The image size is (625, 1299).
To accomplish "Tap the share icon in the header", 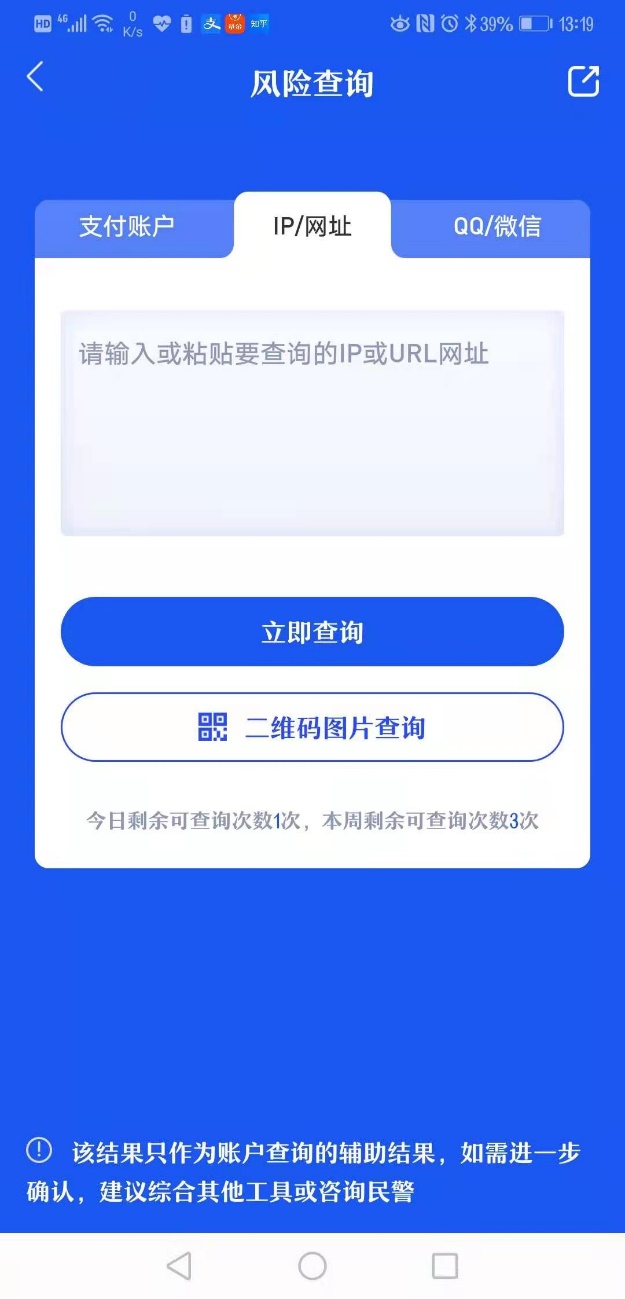I will 583,81.
